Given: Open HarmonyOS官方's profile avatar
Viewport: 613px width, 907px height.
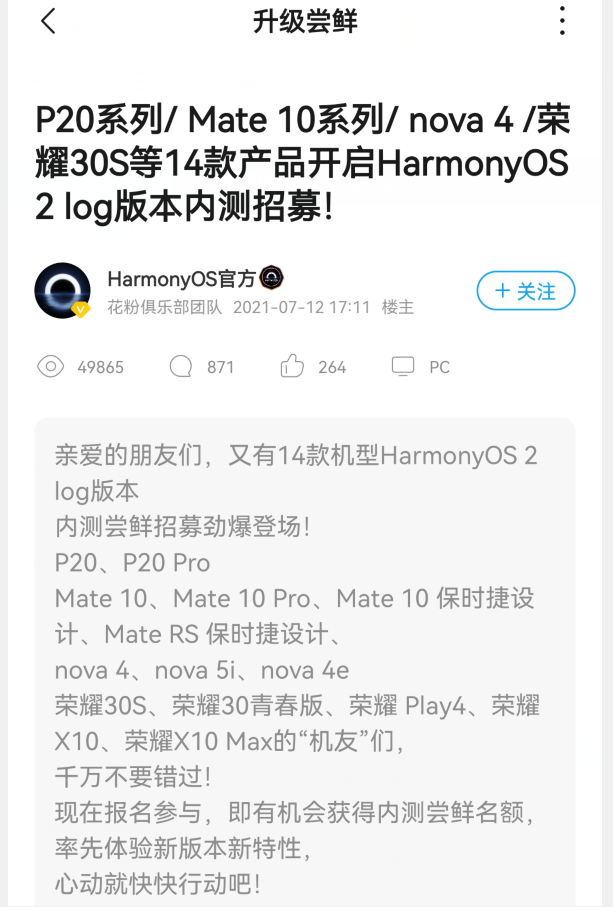Looking at the screenshot, I should [x=62, y=290].
